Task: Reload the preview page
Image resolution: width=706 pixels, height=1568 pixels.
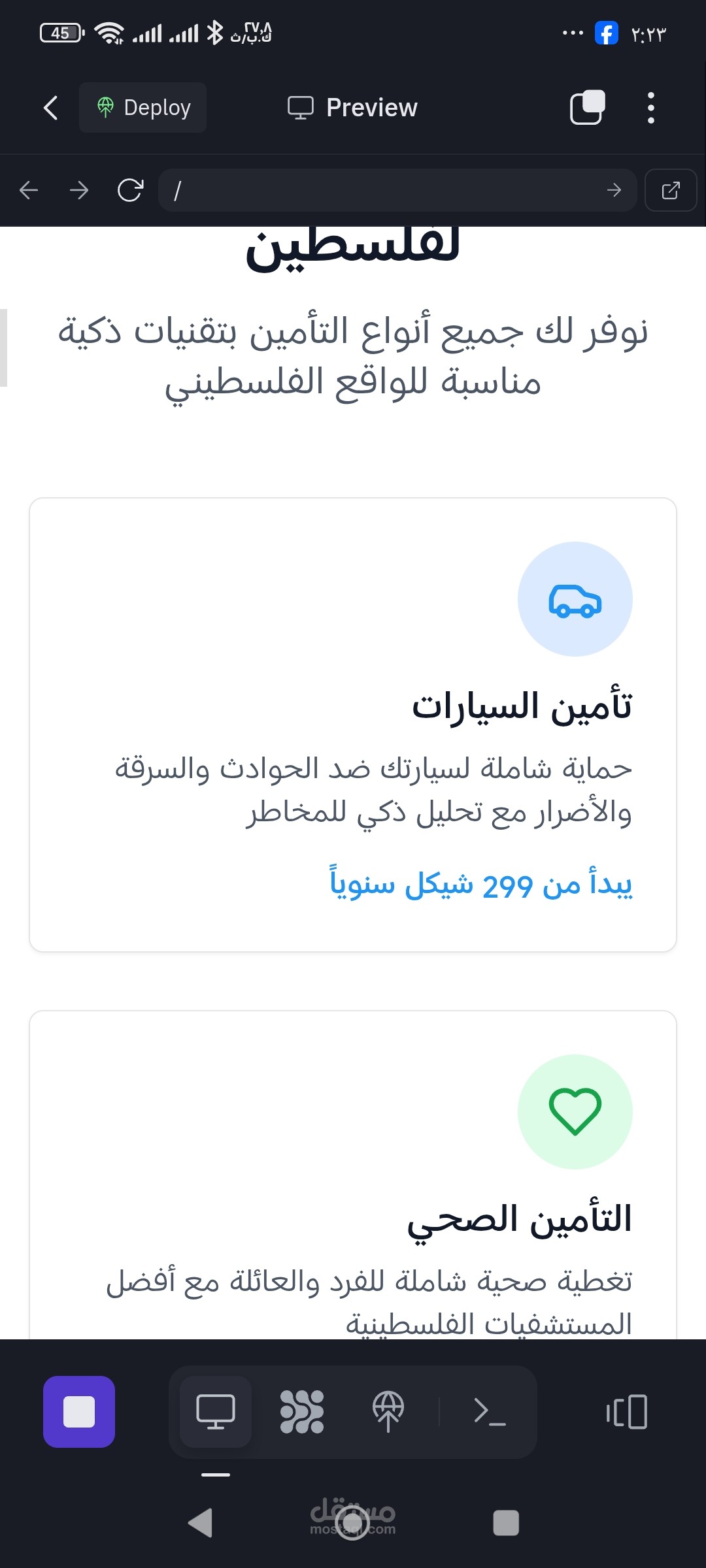Action: coord(130,190)
